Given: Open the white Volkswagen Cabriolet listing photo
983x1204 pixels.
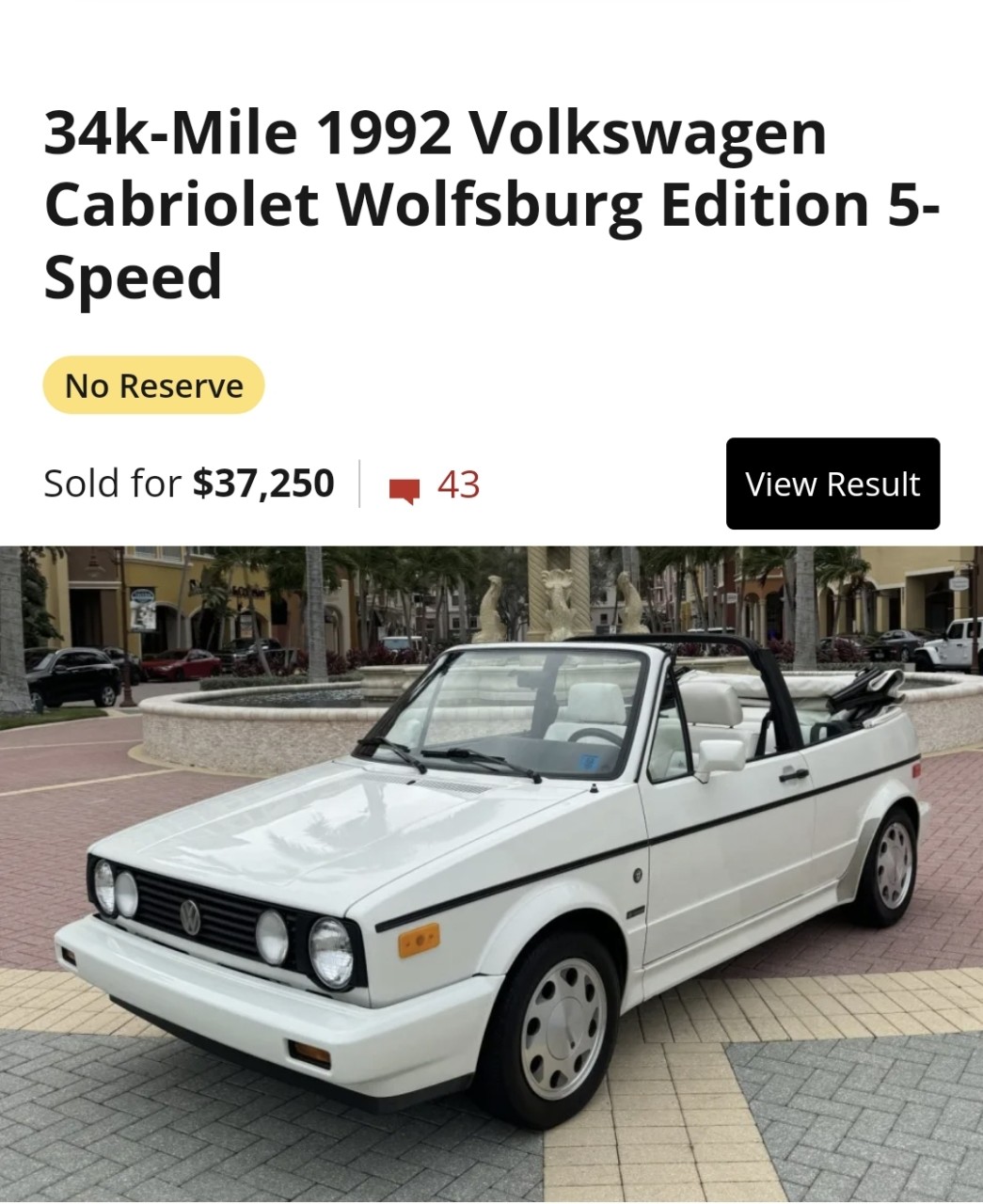Looking at the screenshot, I should coord(491,873).
